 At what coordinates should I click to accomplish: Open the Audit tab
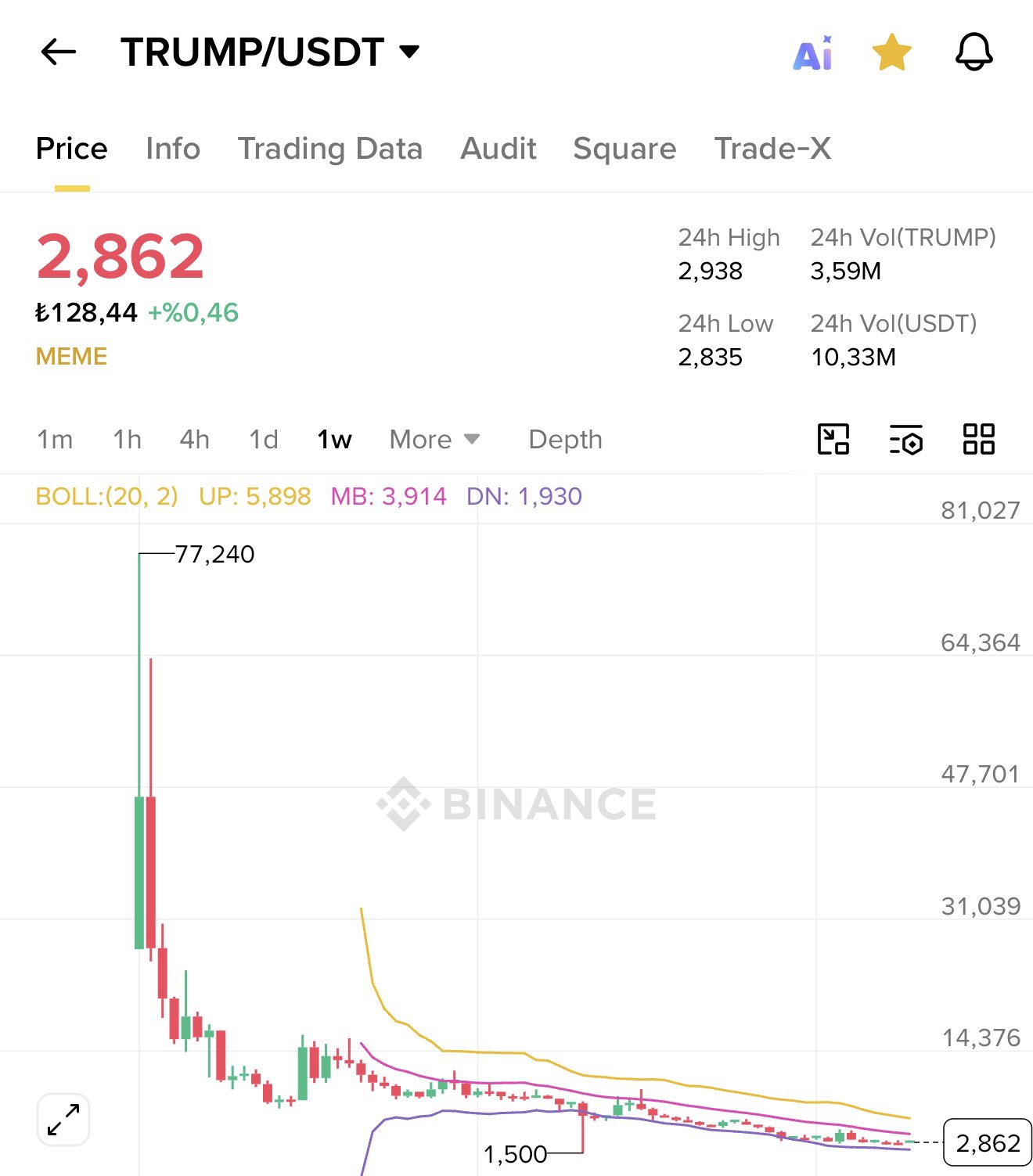click(499, 149)
